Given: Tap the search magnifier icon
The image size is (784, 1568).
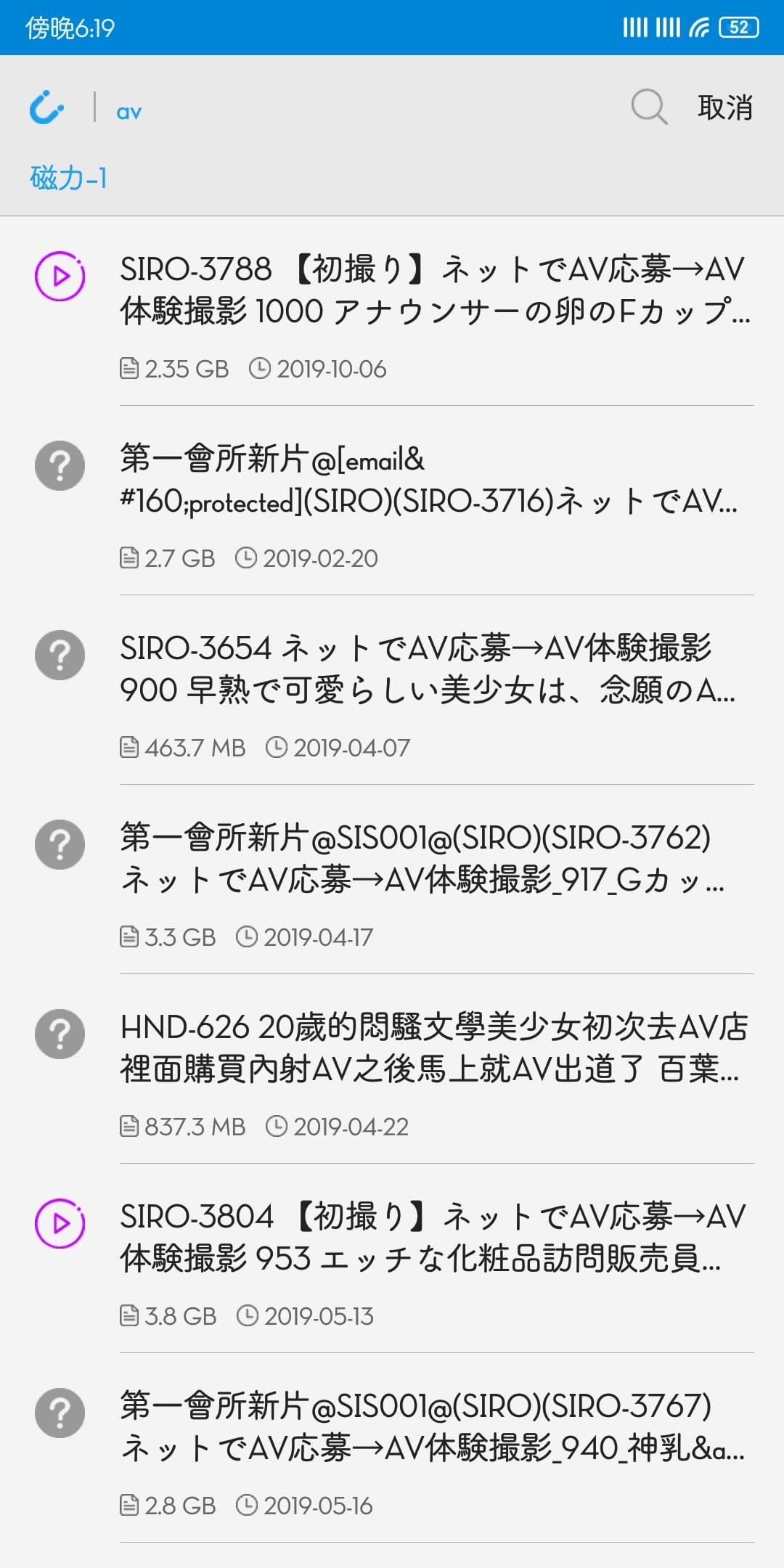Looking at the screenshot, I should 648,108.
